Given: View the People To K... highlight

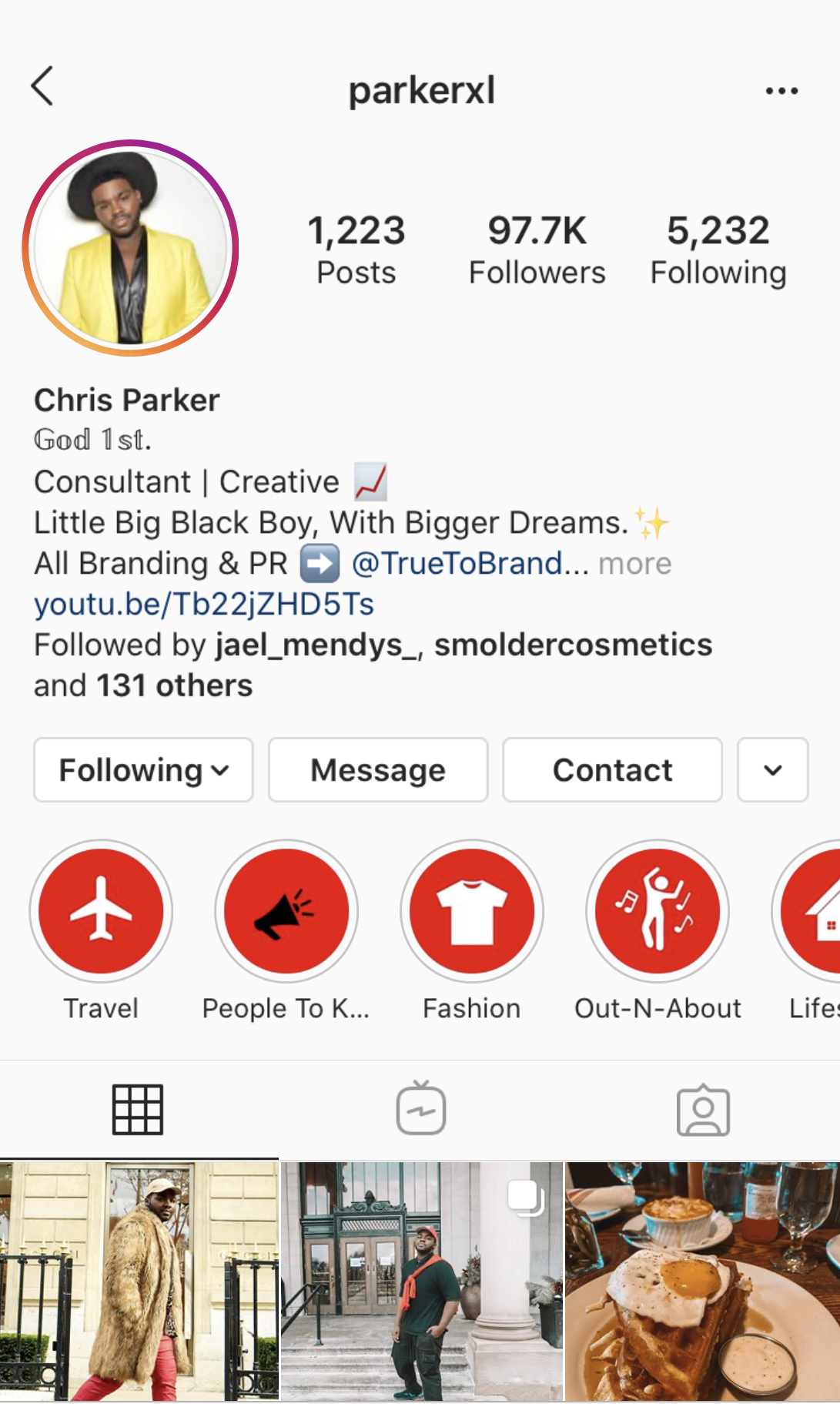Looking at the screenshot, I should [x=286, y=911].
